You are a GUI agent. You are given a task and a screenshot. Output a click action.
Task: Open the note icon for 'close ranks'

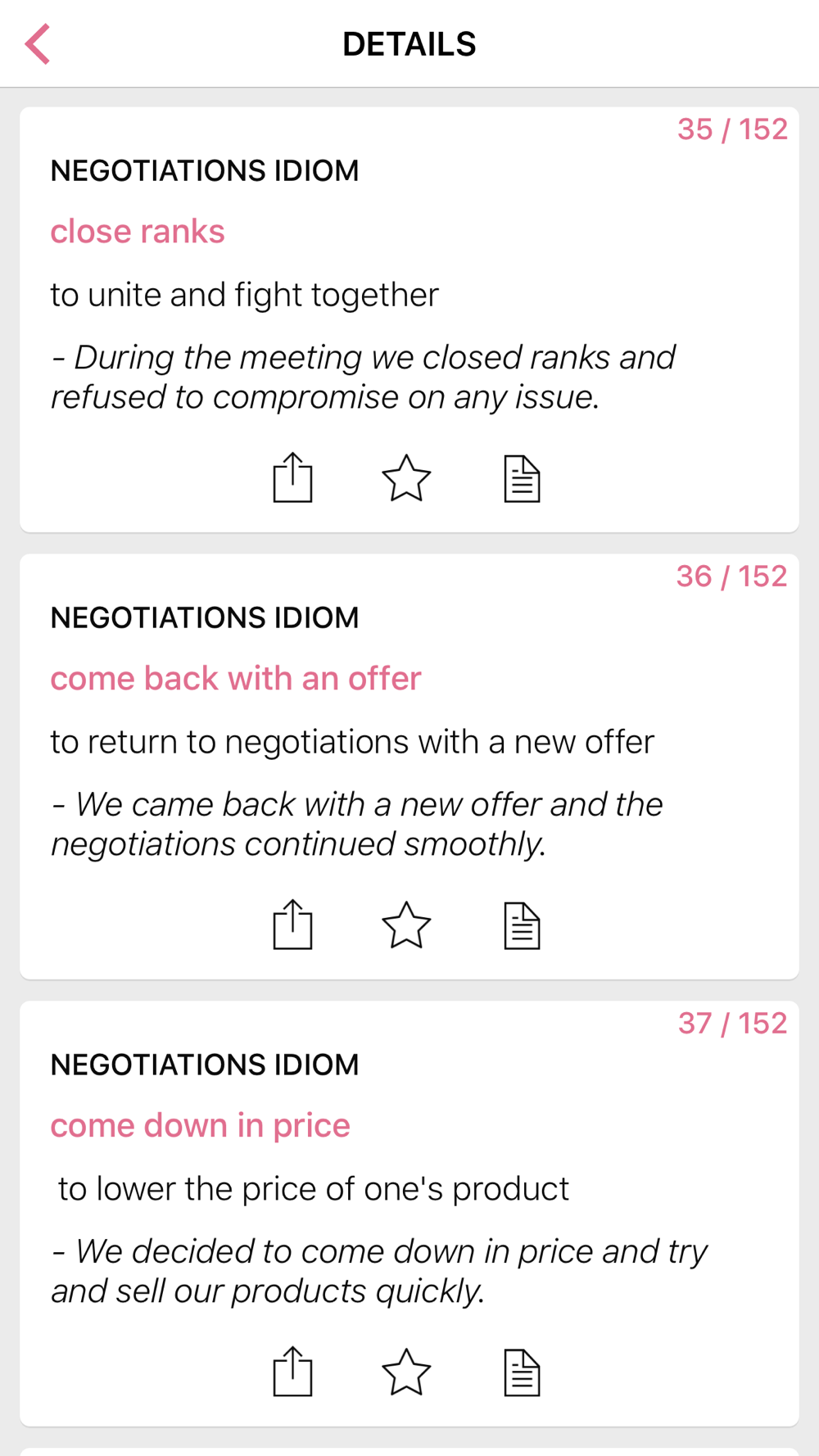tap(522, 478)
